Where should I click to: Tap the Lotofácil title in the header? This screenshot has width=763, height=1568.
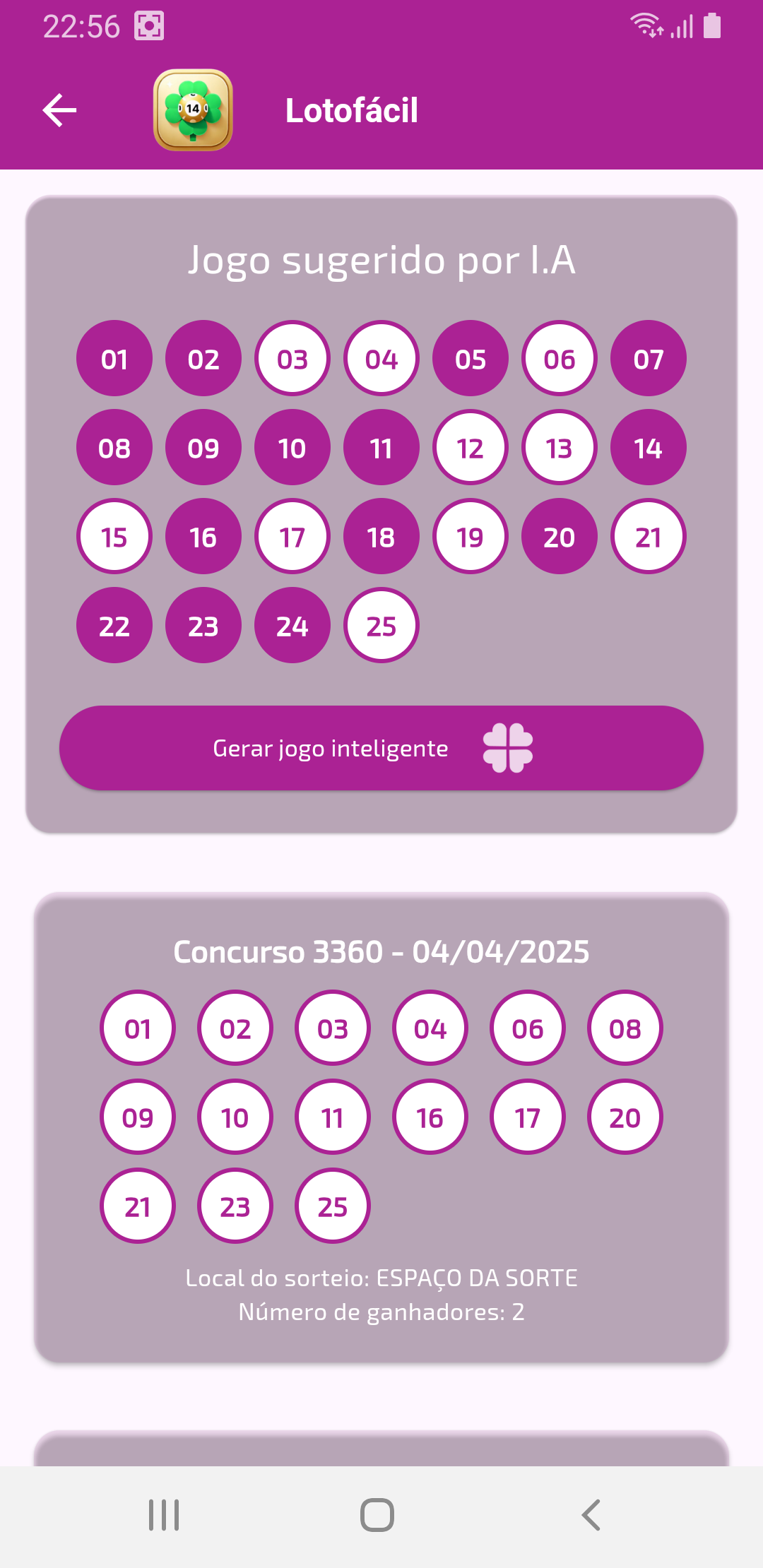pyautogui.click(x=352, y=109)
